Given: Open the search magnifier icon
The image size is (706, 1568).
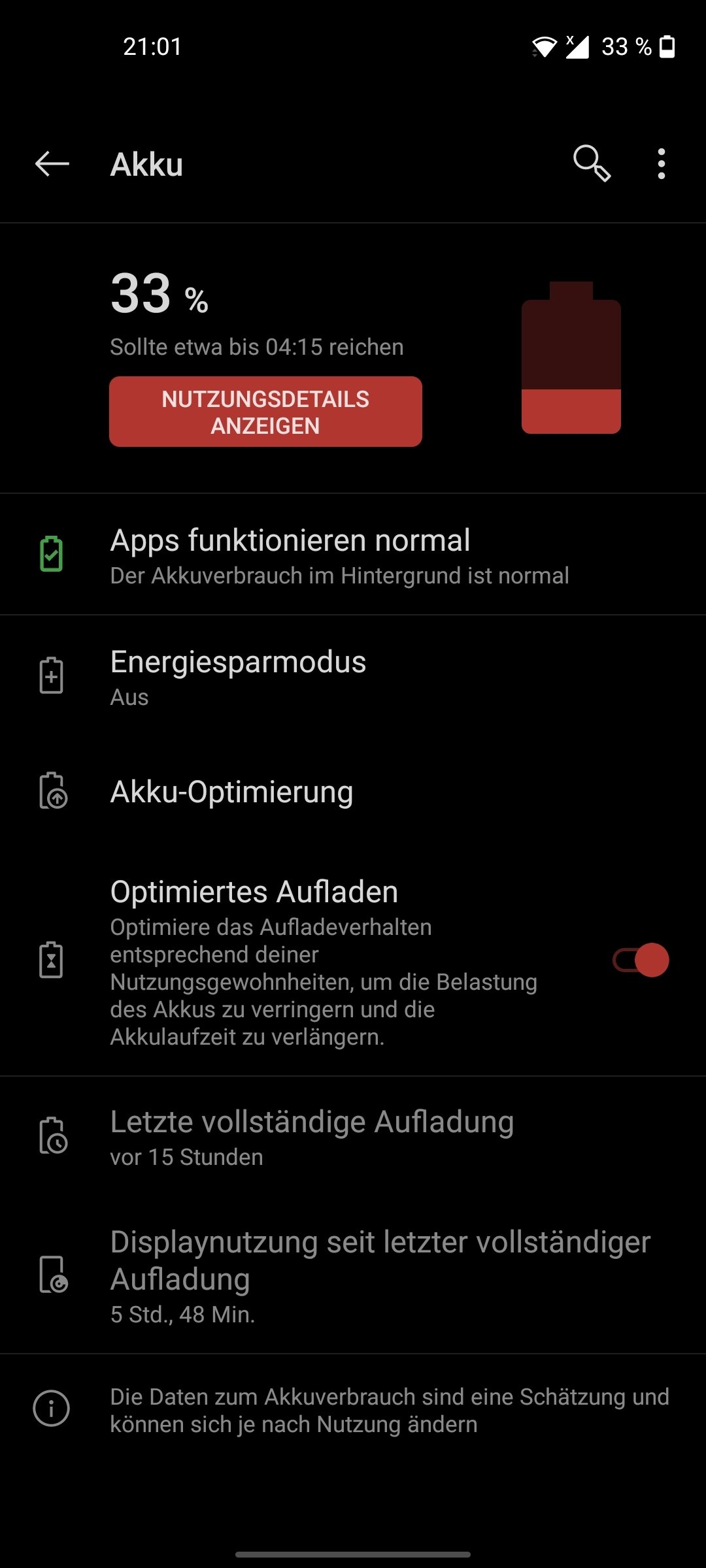Looking at the screenshot, I should tap(592, 163).
